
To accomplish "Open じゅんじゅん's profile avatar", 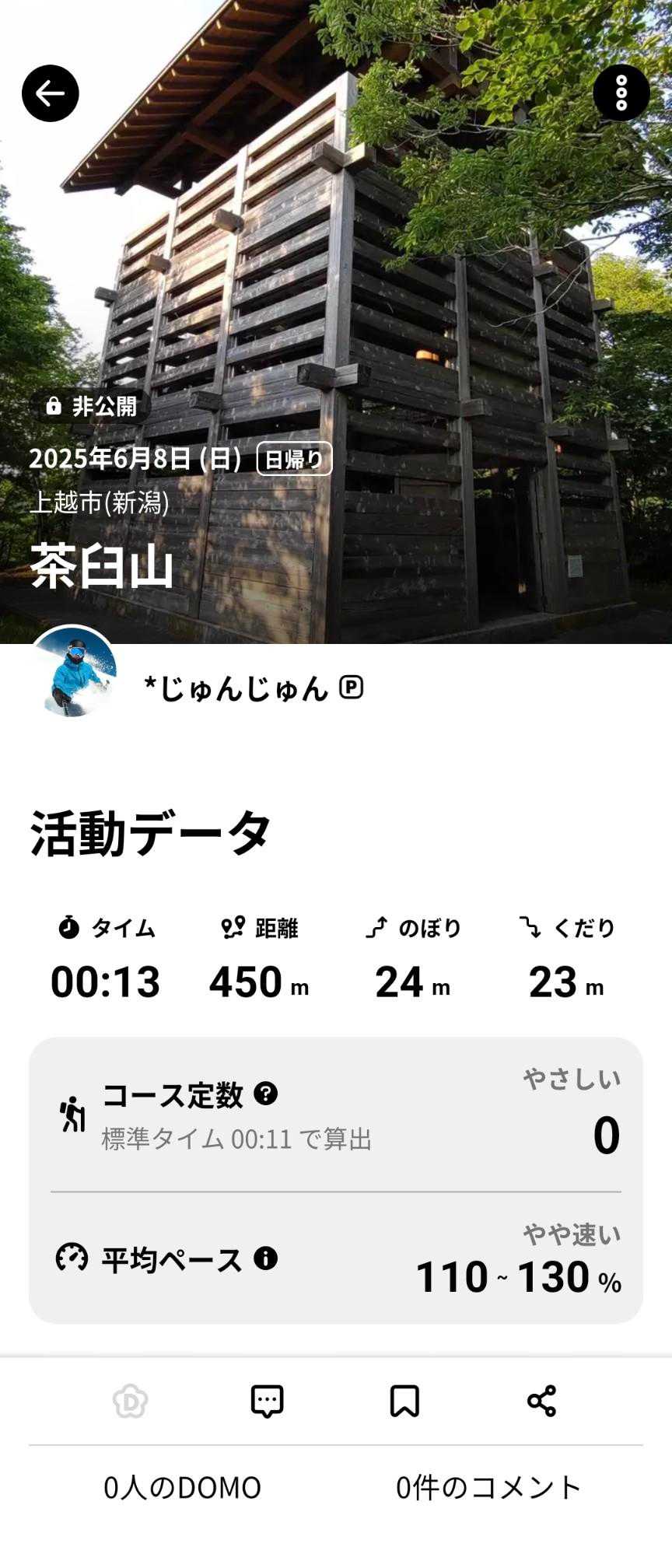I will [72, 670].
